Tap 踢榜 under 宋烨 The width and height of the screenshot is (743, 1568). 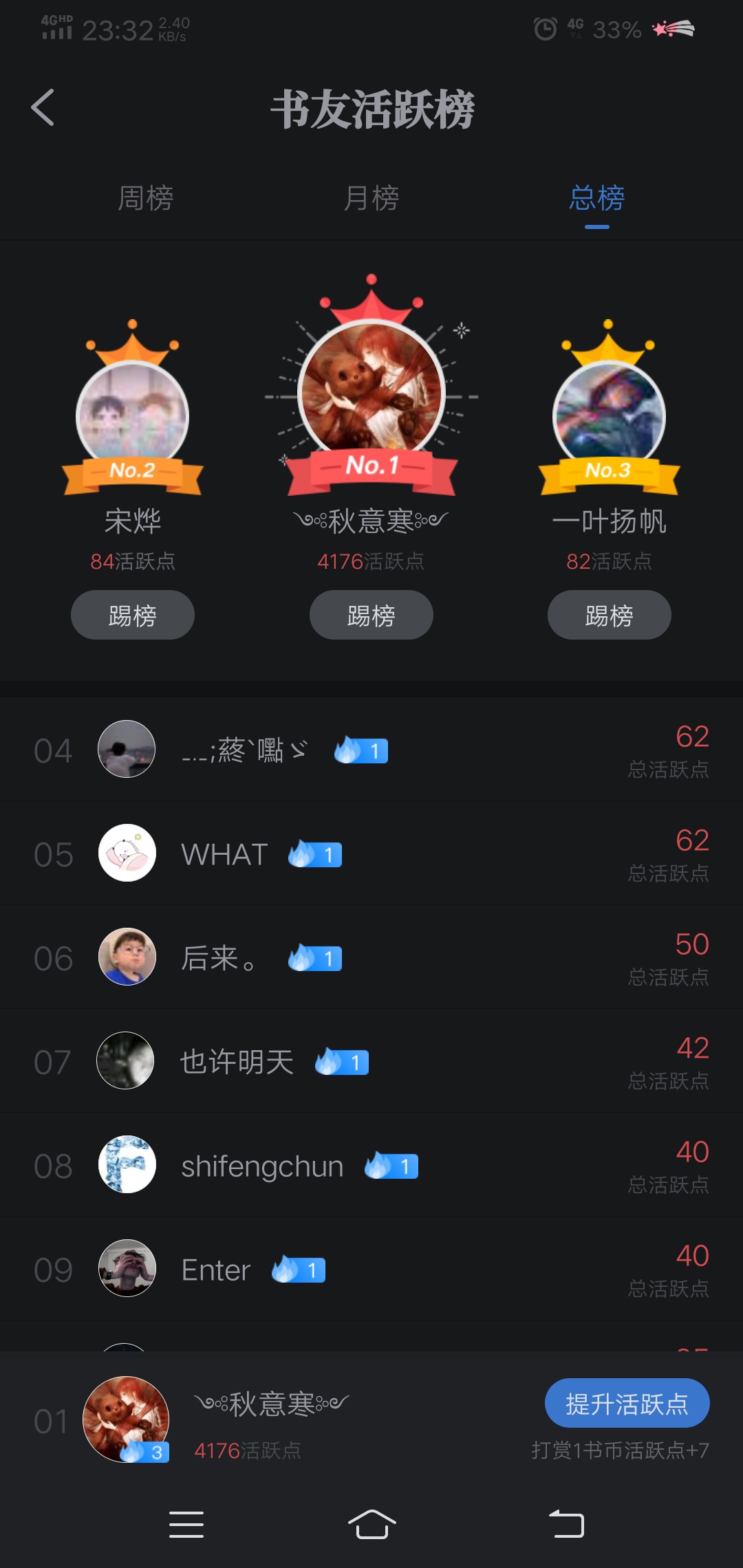[133, 615]
